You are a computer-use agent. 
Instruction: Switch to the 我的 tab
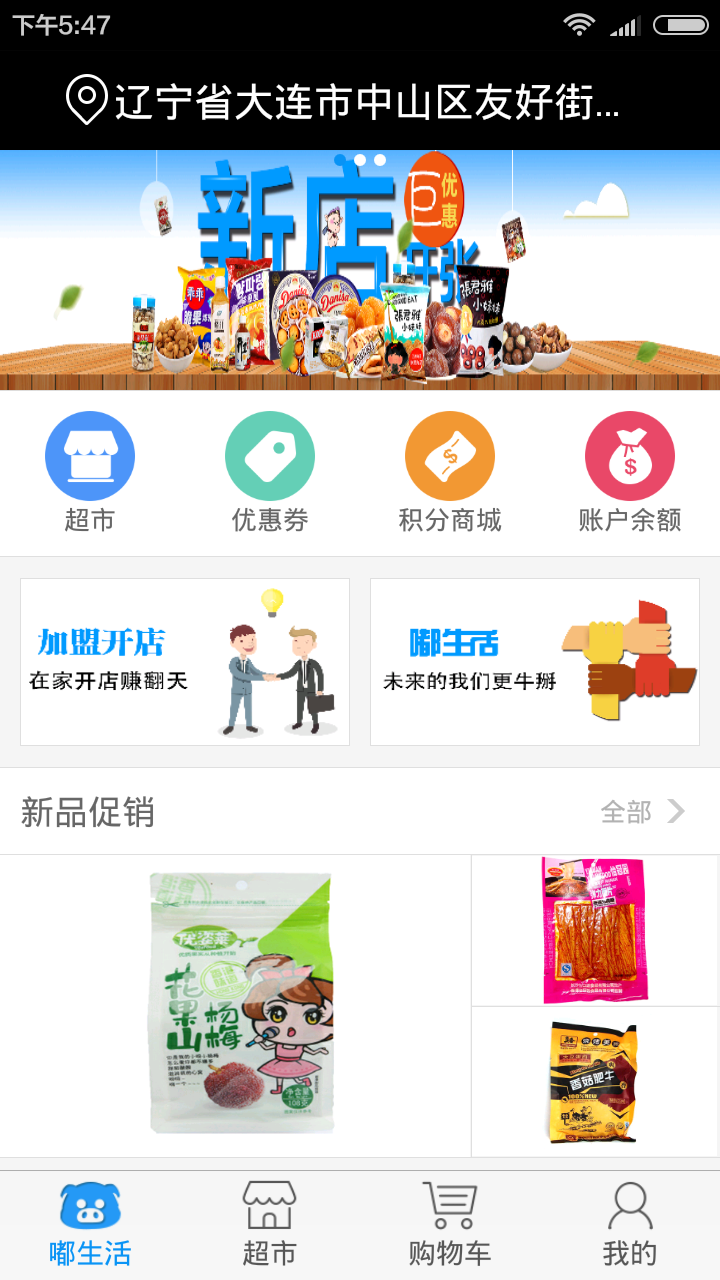628,1222
